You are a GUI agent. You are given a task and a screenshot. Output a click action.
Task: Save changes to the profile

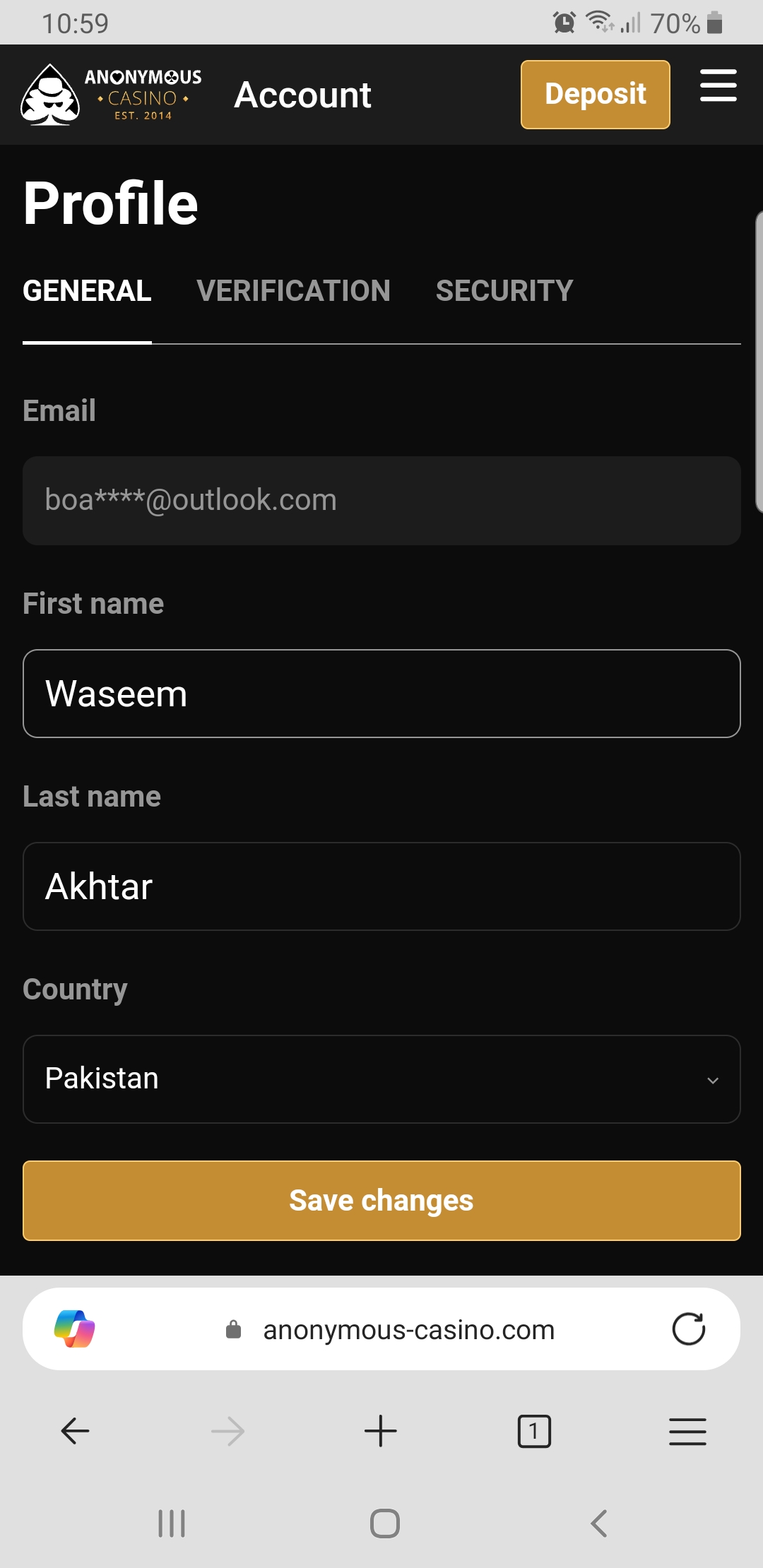coord(381,1201)
